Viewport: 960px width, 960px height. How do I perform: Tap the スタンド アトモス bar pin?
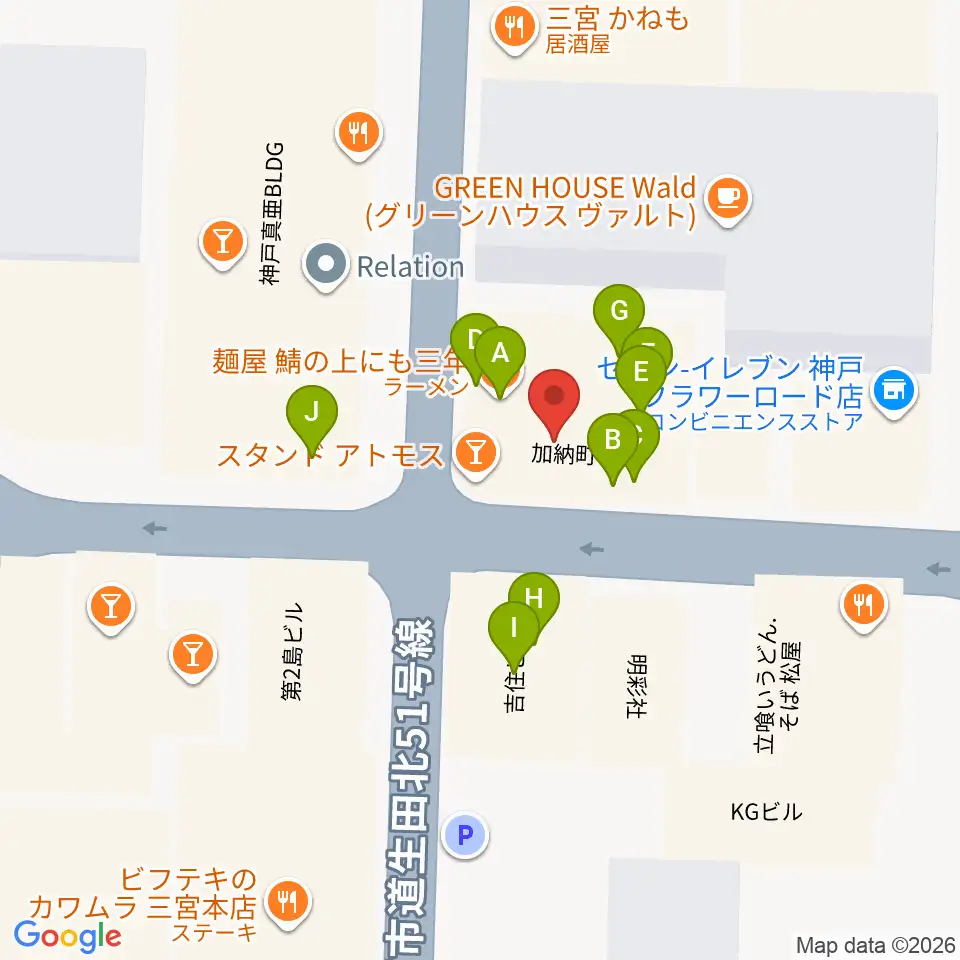click(476, 455)
